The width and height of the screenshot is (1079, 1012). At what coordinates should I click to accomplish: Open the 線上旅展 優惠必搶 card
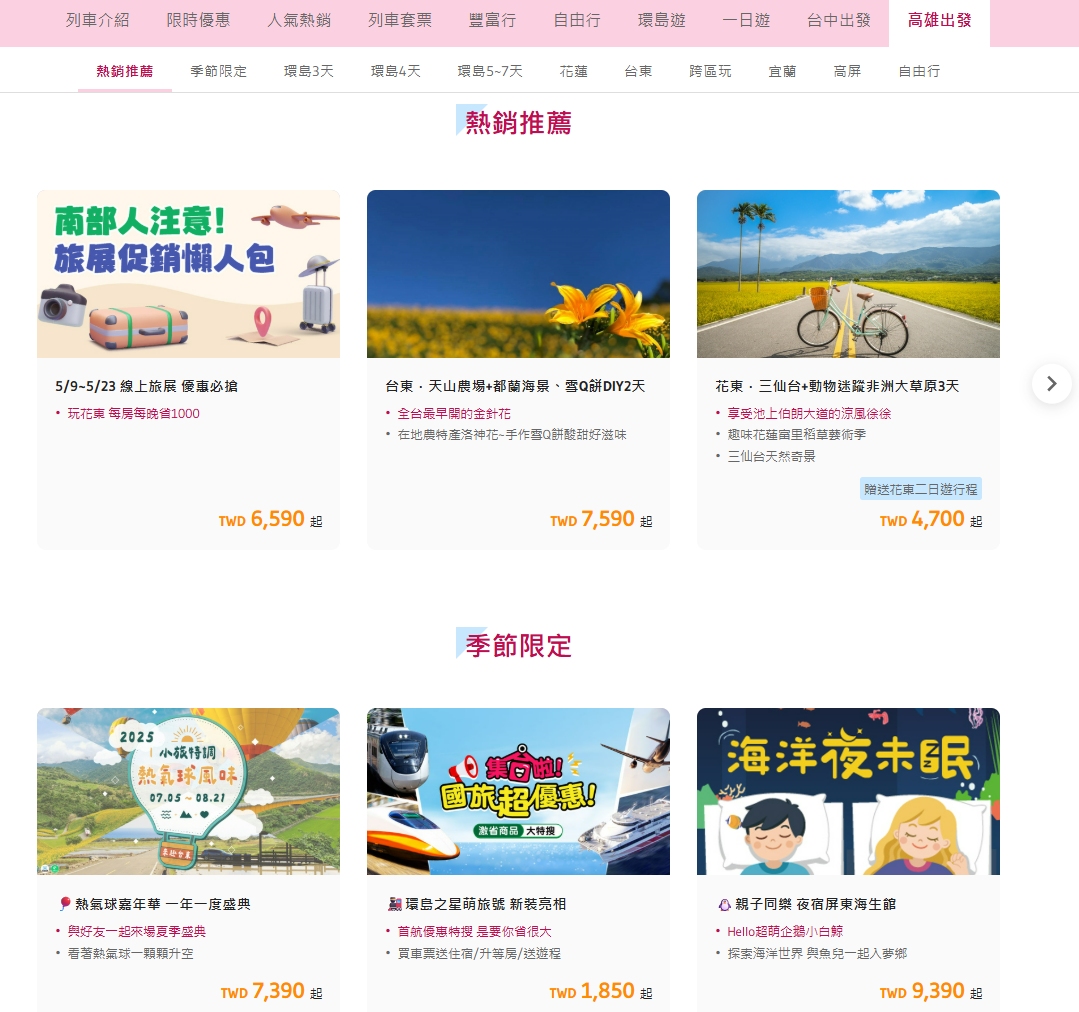click(188, 370)
